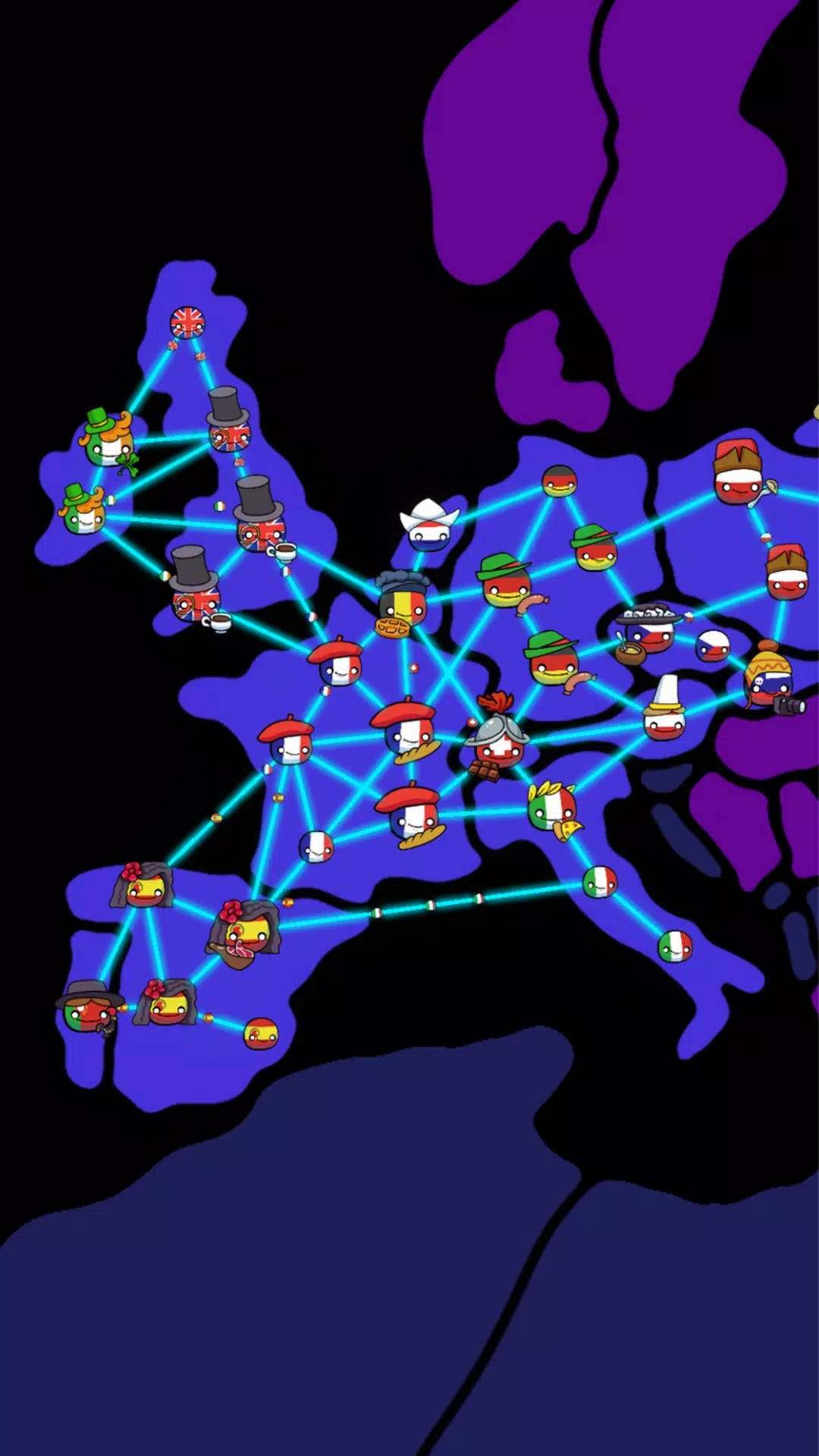The height and width of the screenshot is (1456, 819).
Task: Select the Portugal ball with black hat
Action: [x=86, y=1012]
